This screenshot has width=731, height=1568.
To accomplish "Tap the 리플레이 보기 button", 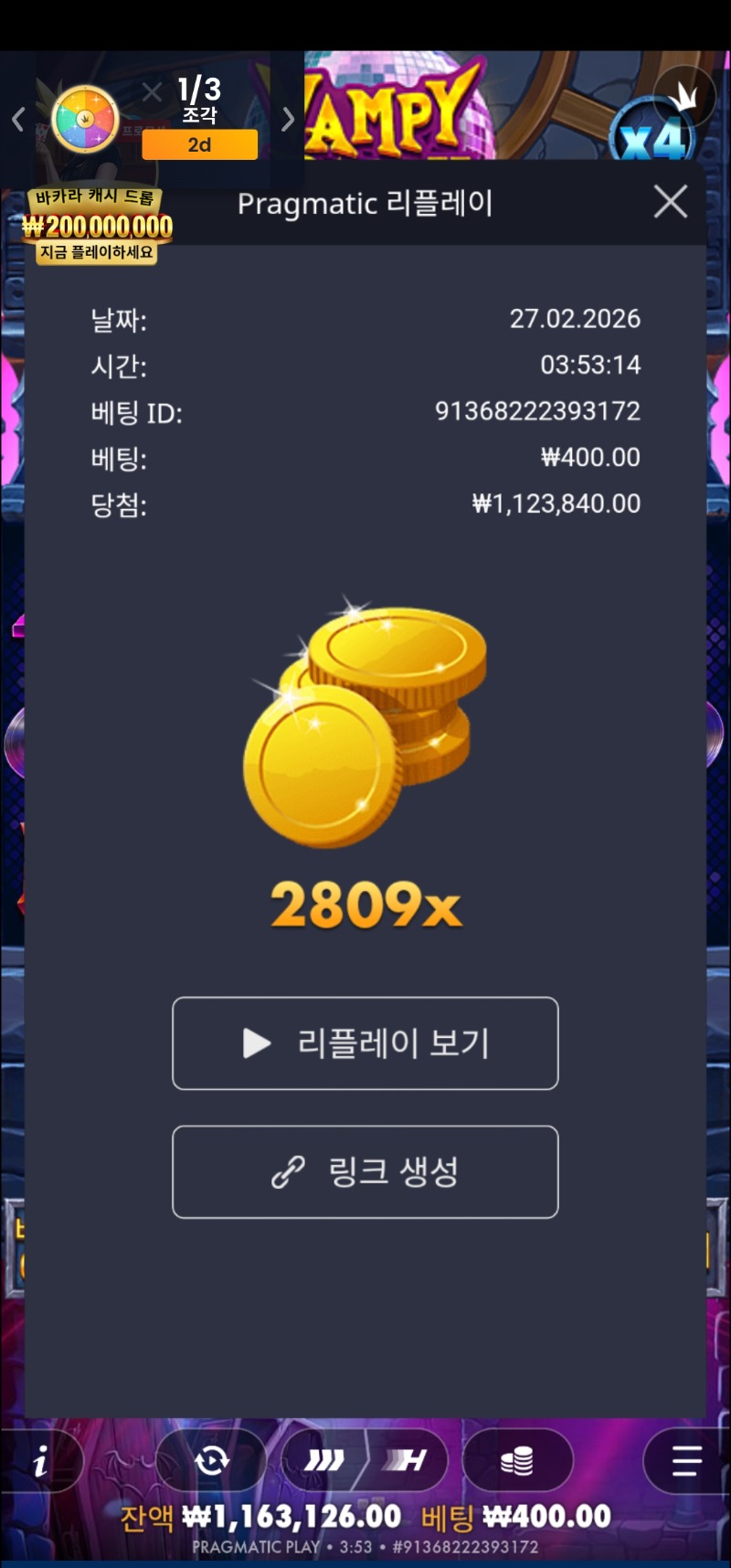I will tap(365, 1043).
